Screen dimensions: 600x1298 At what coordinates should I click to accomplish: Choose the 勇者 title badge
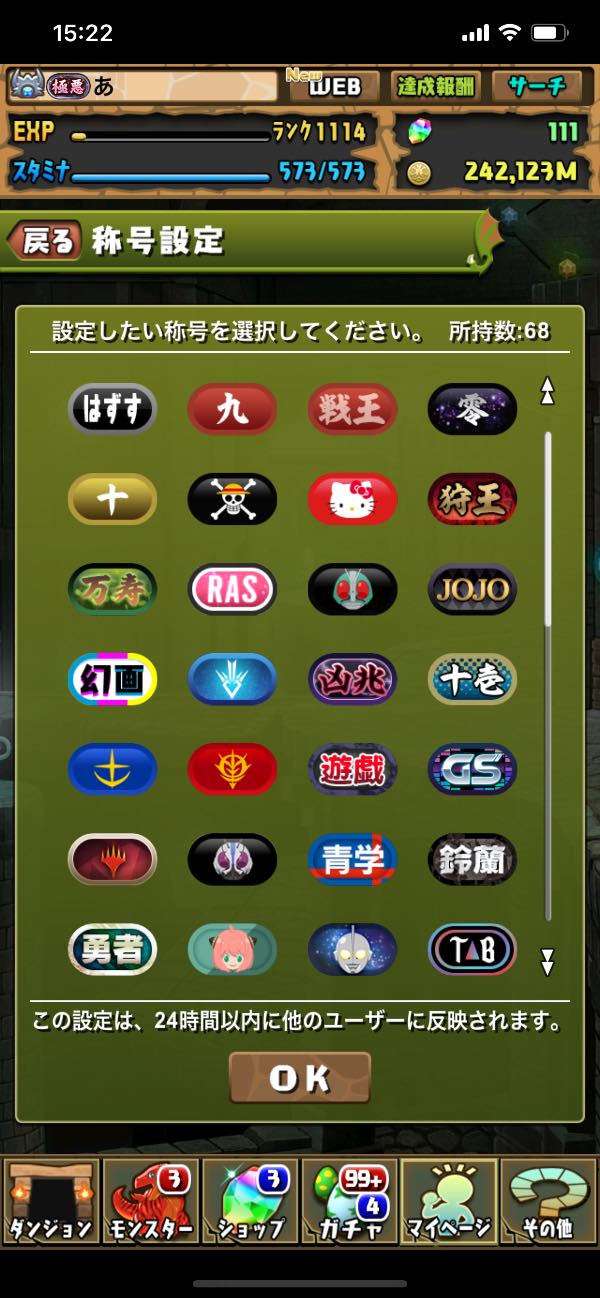pos(112,949)
